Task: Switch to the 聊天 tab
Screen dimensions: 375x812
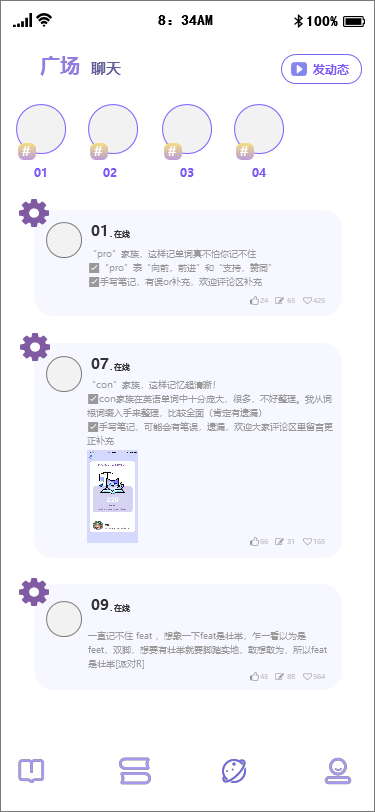Action: 106,68
